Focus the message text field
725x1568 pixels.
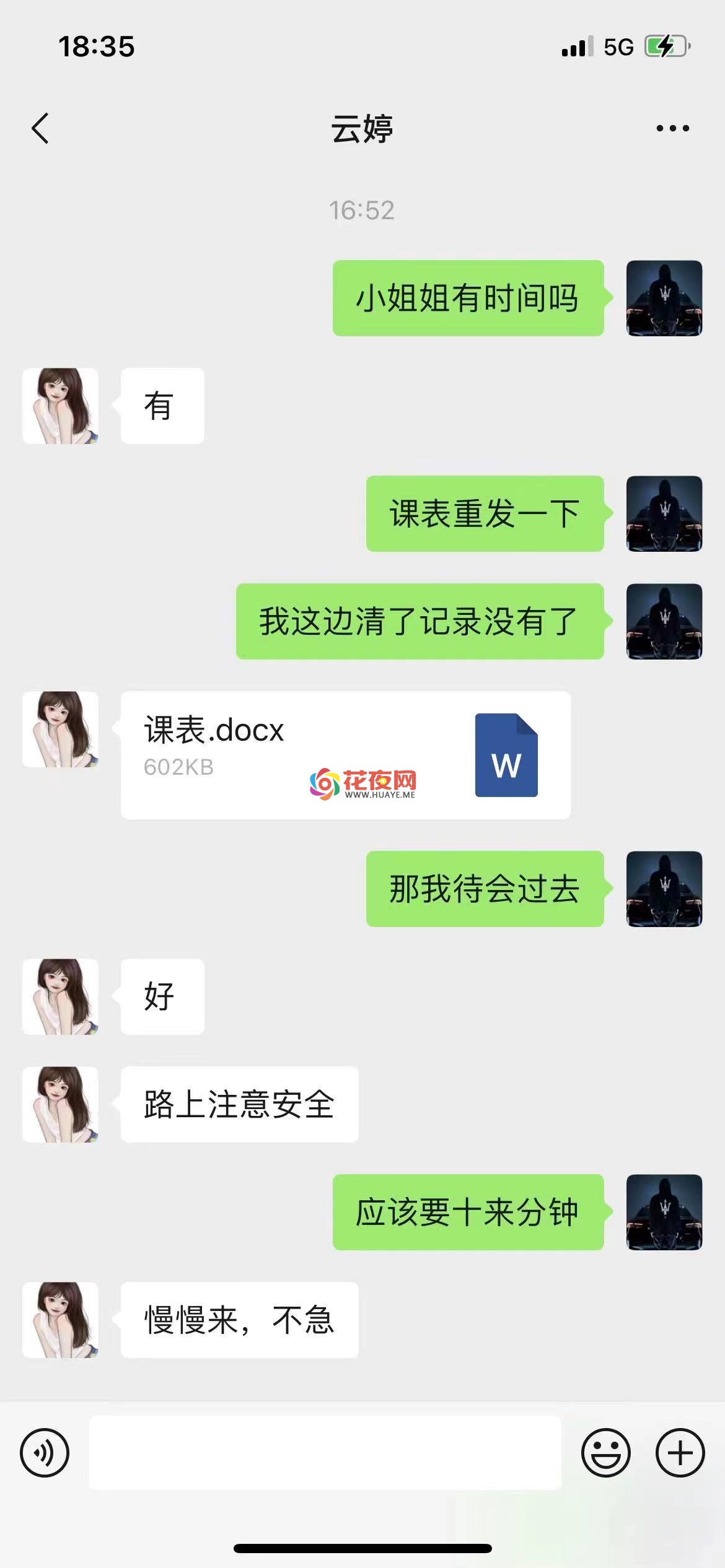tap(325, 1452)
